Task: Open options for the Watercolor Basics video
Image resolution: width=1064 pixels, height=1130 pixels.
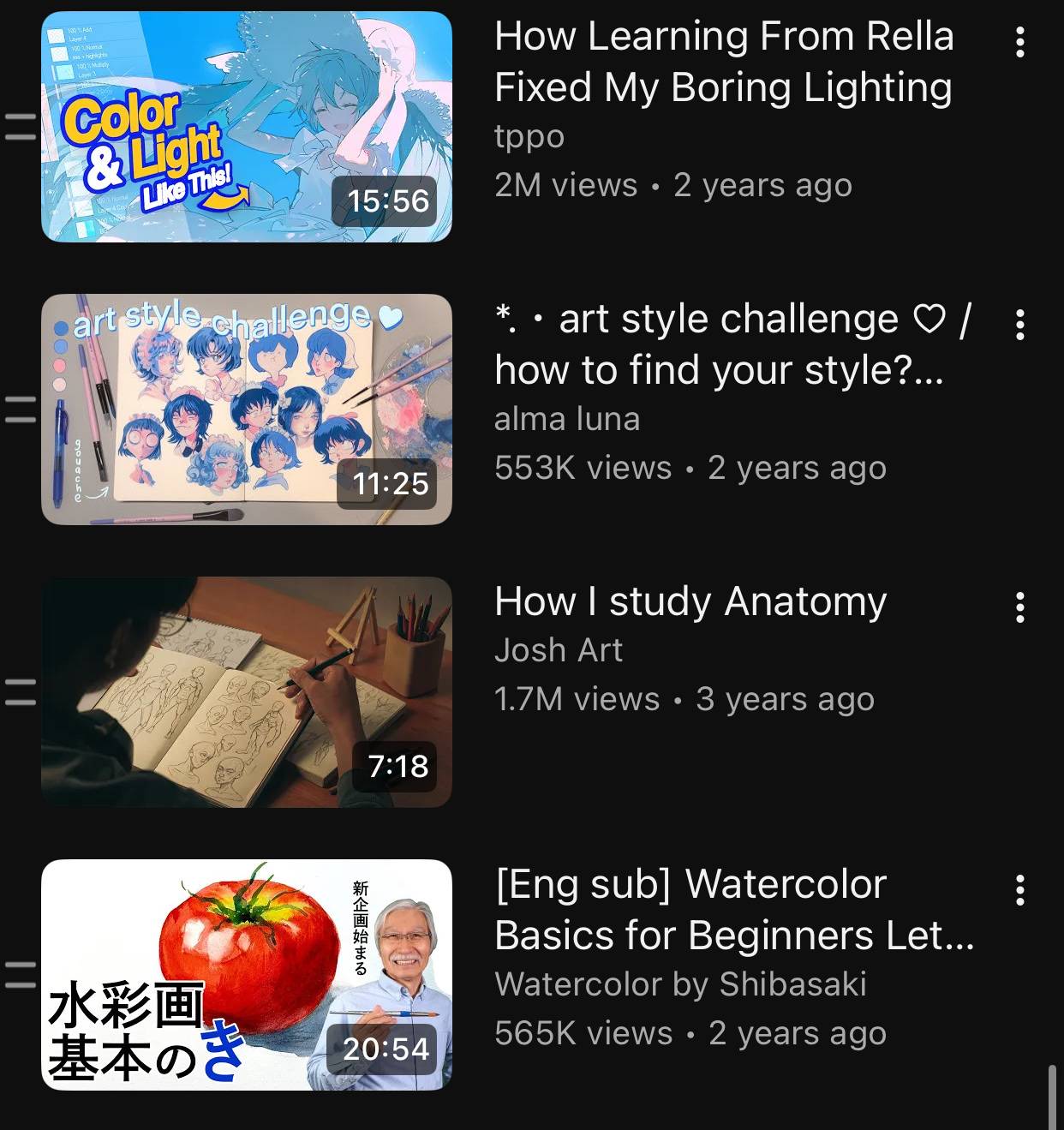Action: [x=1019, y=890]
